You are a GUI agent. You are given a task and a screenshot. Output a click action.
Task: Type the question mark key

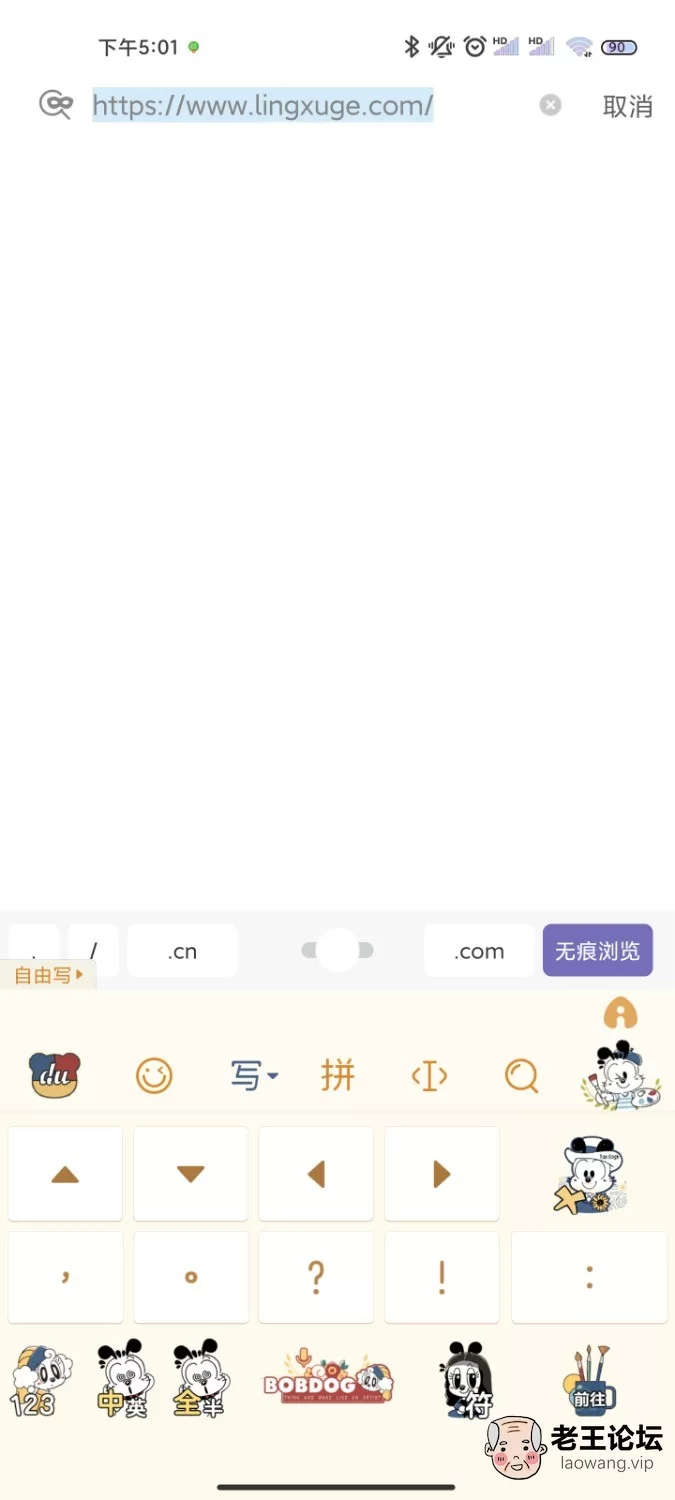(x=316, y=1277)
